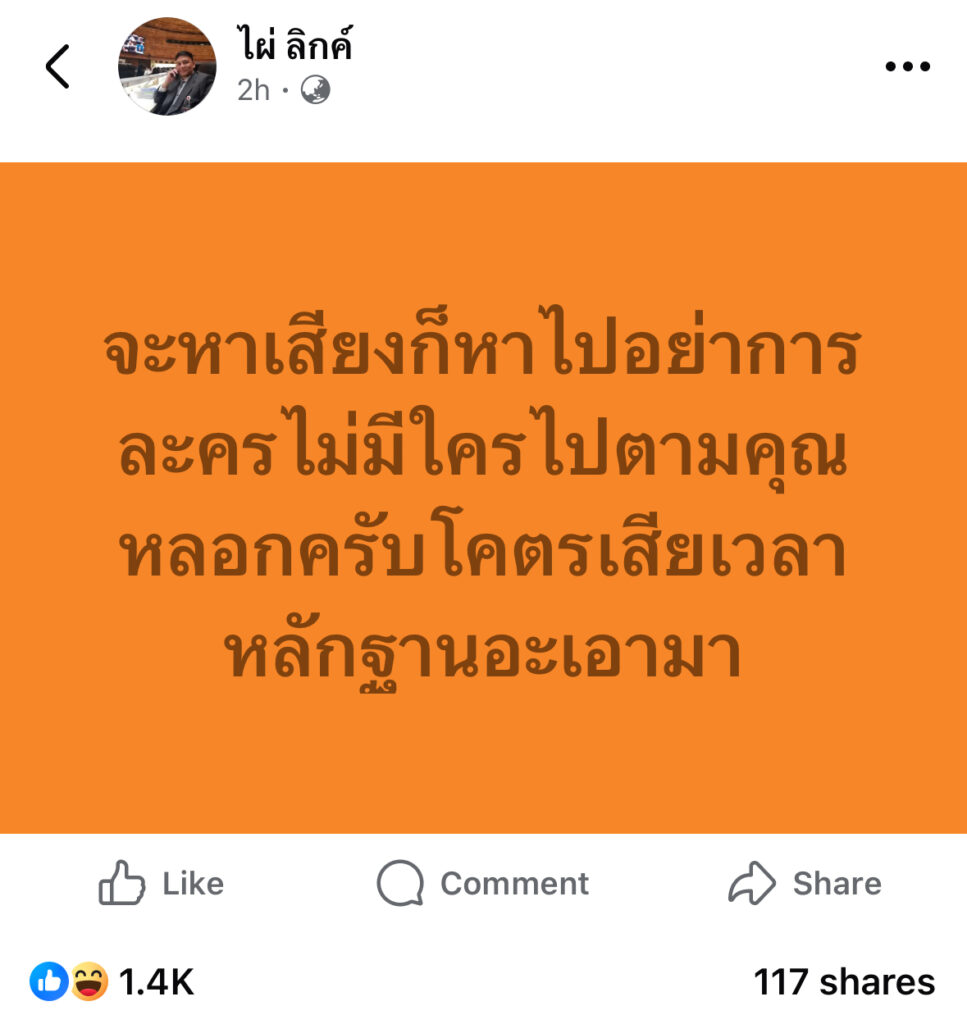Viewport: 967px width, 1024px height.
Task: Like this post
Action: (161, 883)
